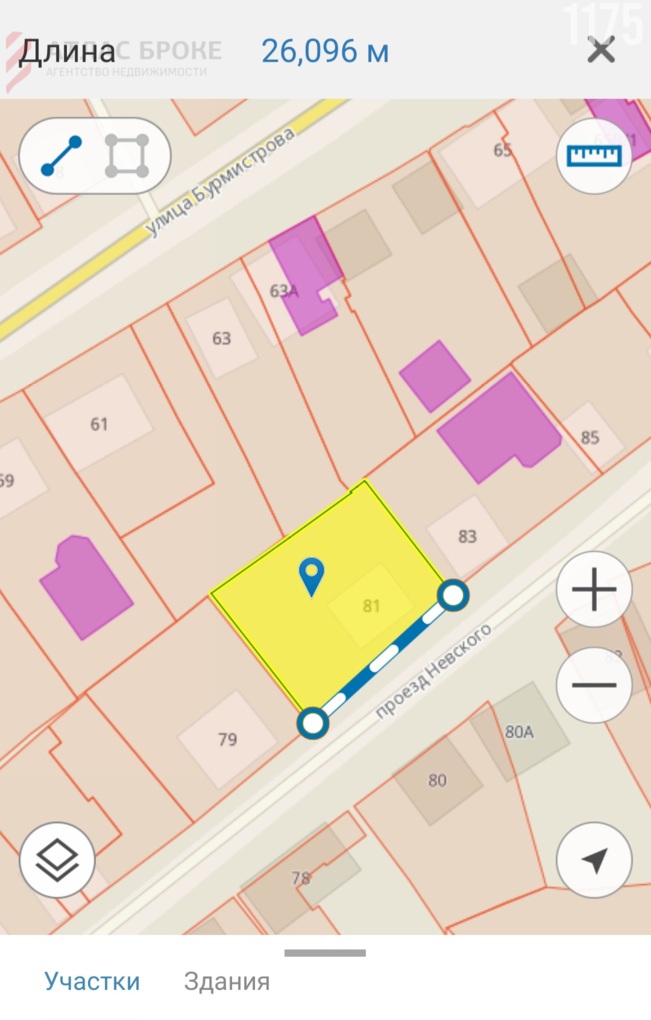Toggle the ruler measurement tool
This screenshot has width=651, height=1020.
[594, 155]
